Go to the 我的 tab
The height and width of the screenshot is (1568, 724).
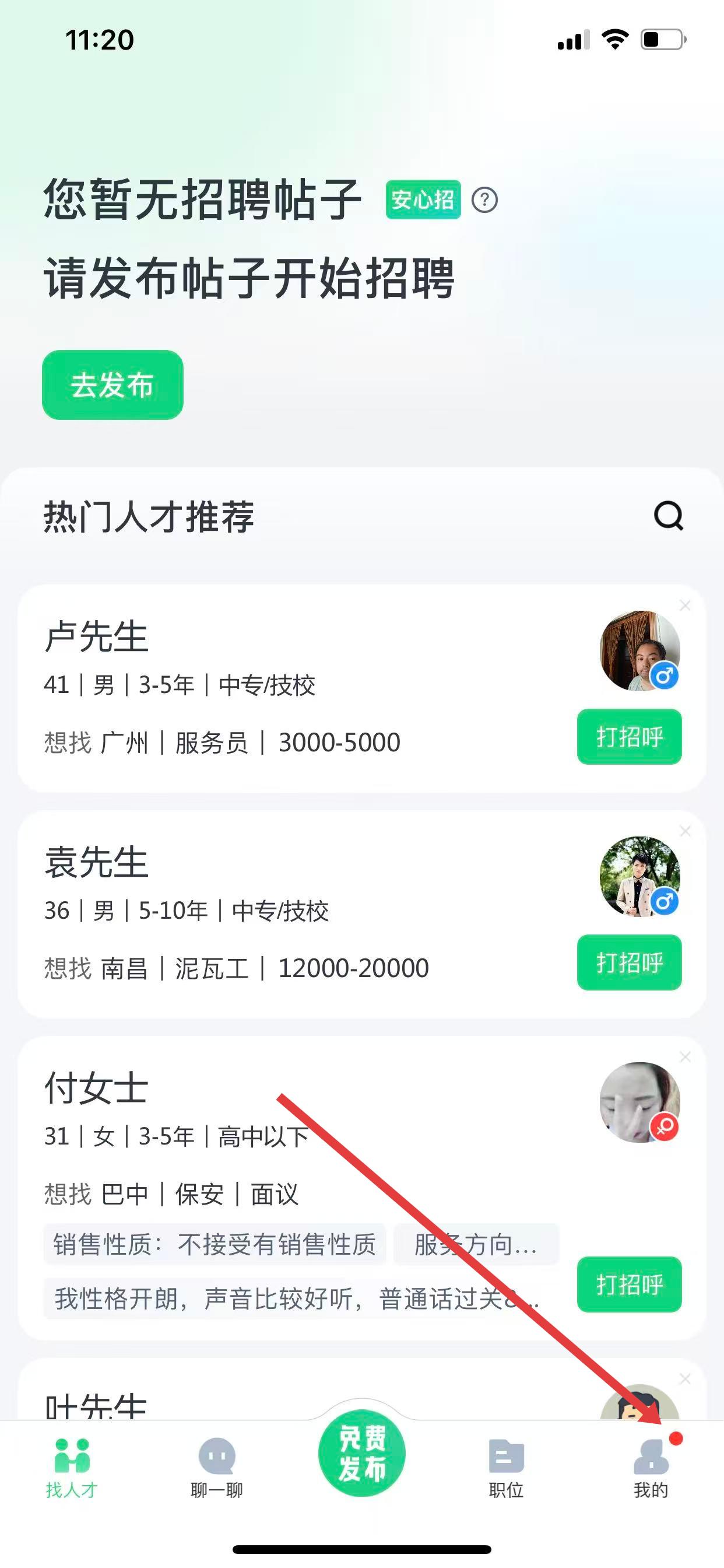coord(651,1467)
